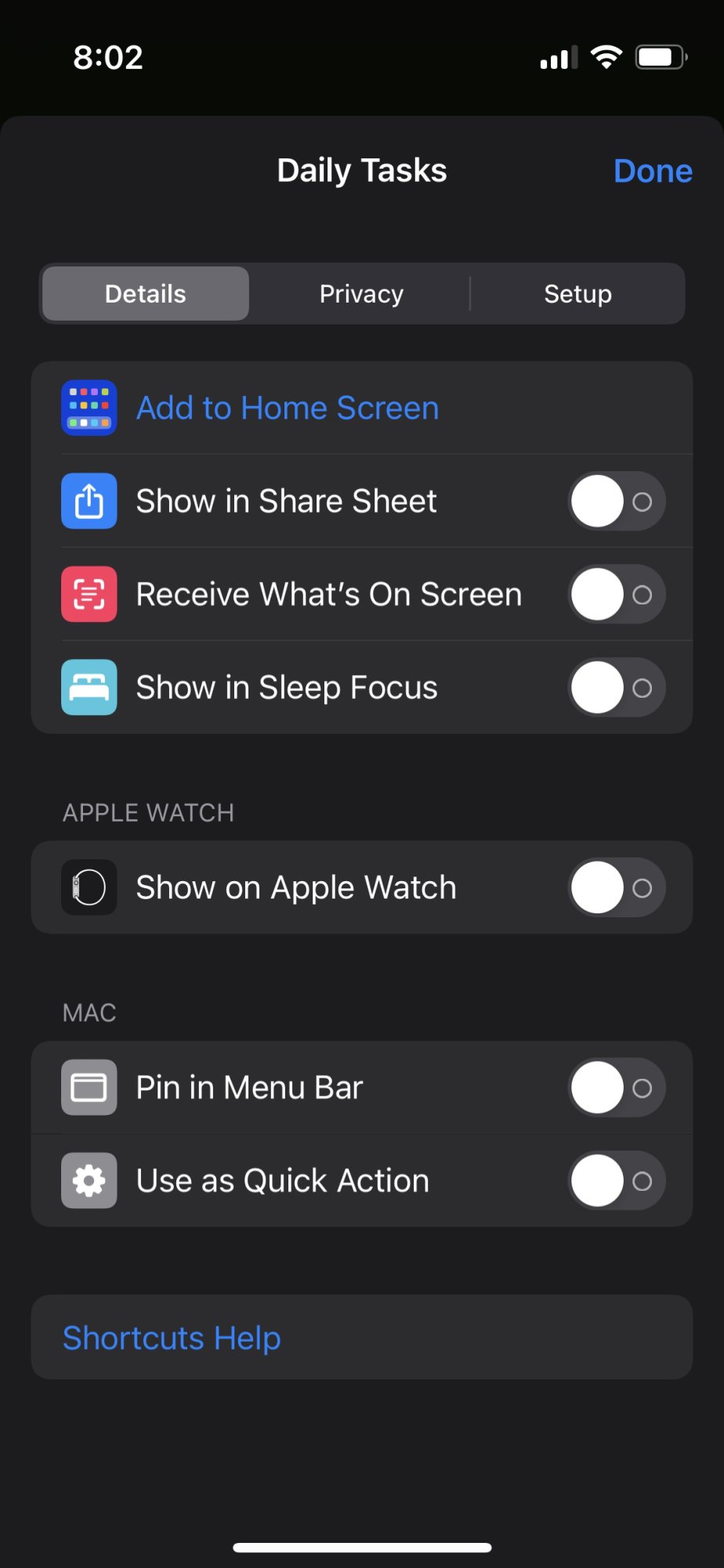Toggle Show in Sleep Focus switch

tap(617, 688)
